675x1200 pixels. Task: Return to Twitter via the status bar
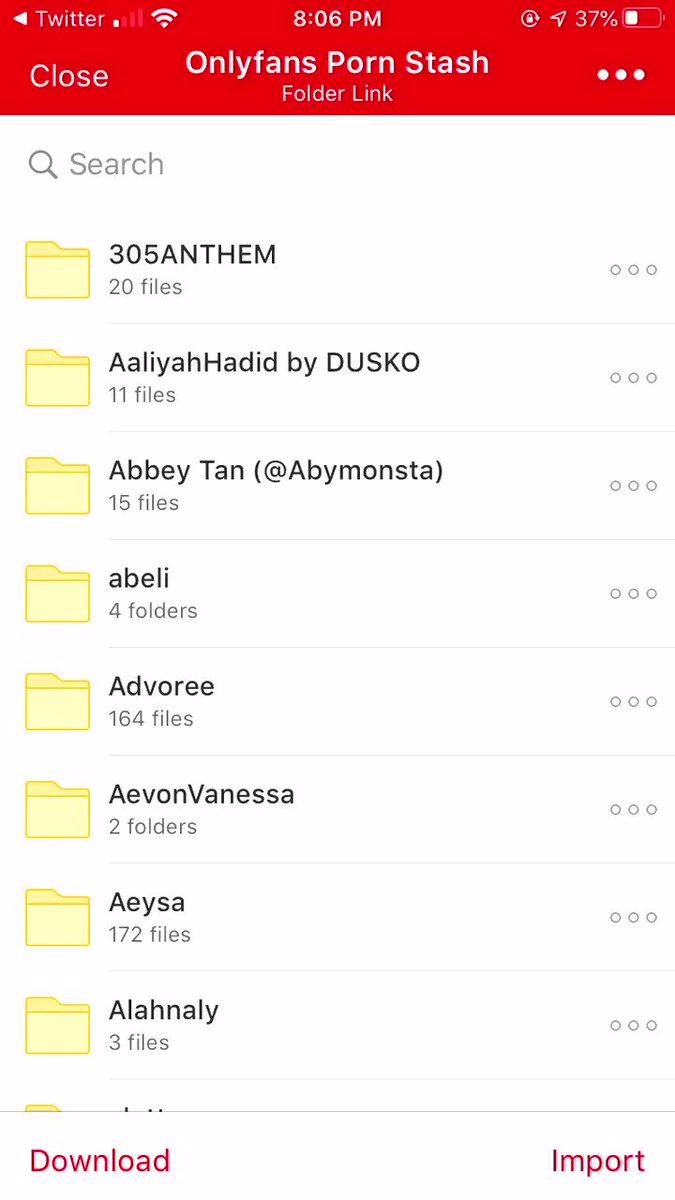pos(58,18)
